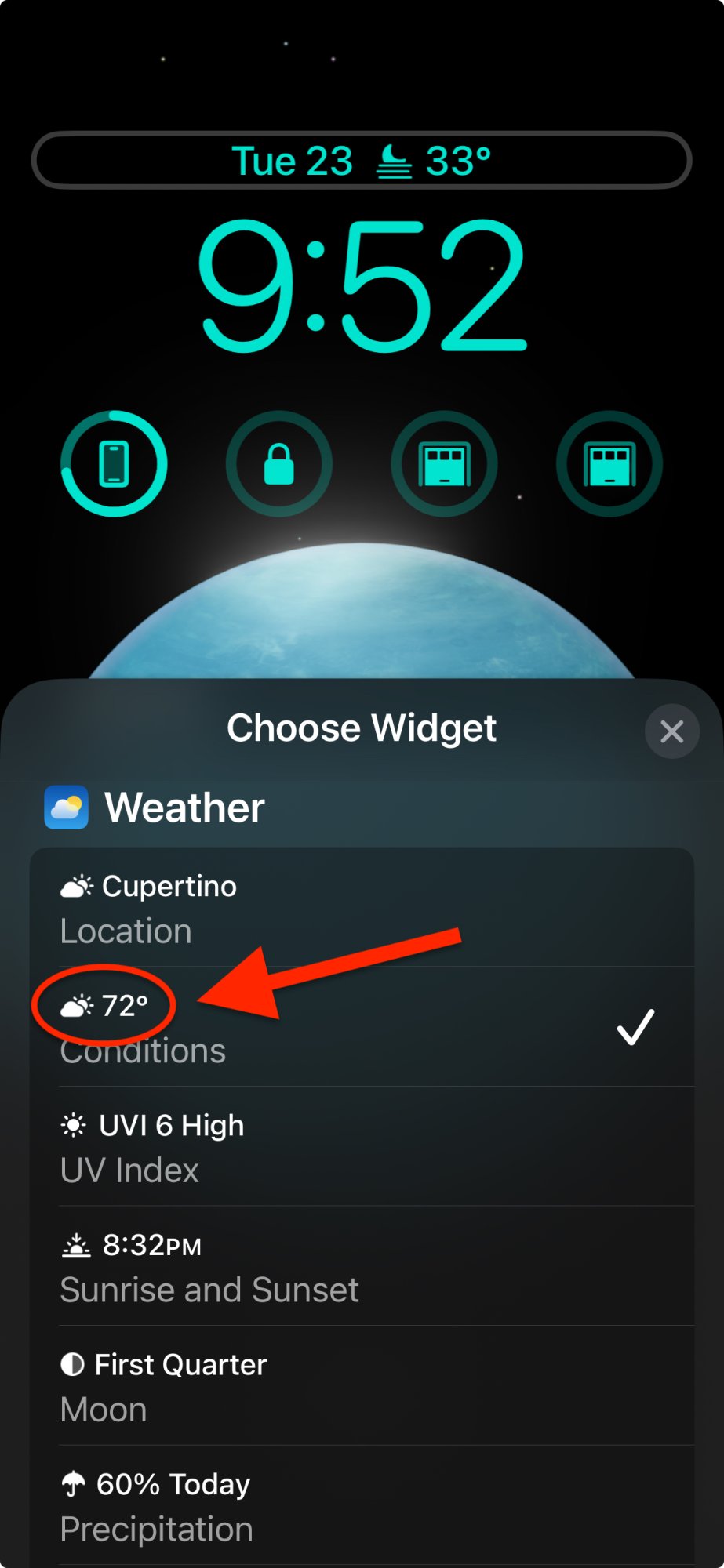This screenshot has height=1568, width=724.
Task: Choose the 72° Conditions widget
Action: tap(361, 1027)
